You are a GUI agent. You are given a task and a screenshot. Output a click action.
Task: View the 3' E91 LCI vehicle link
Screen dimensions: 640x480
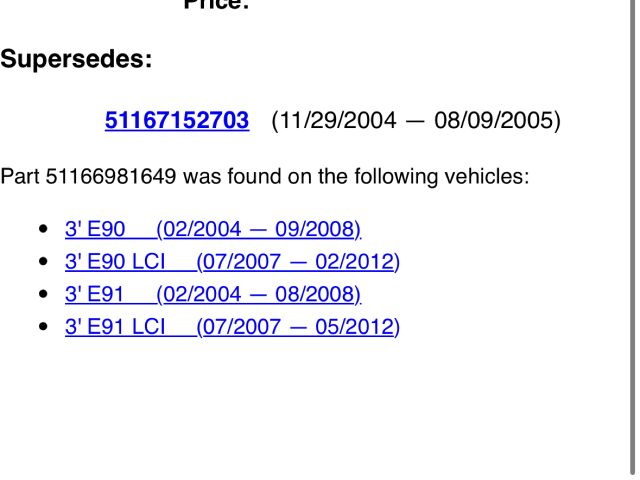coord(231,327)
